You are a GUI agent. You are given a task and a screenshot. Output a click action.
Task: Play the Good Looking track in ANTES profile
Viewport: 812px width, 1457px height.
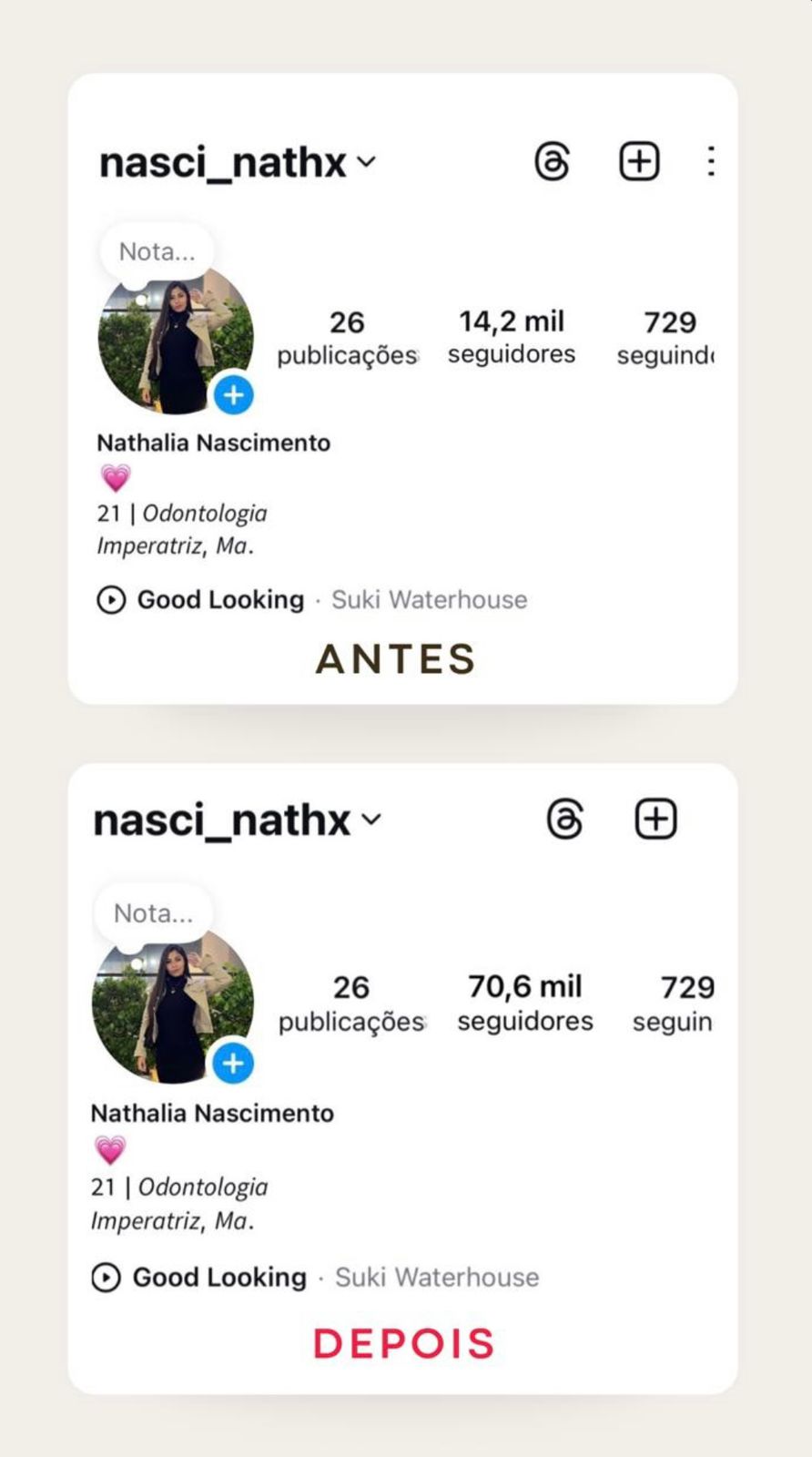click(111, 600)
